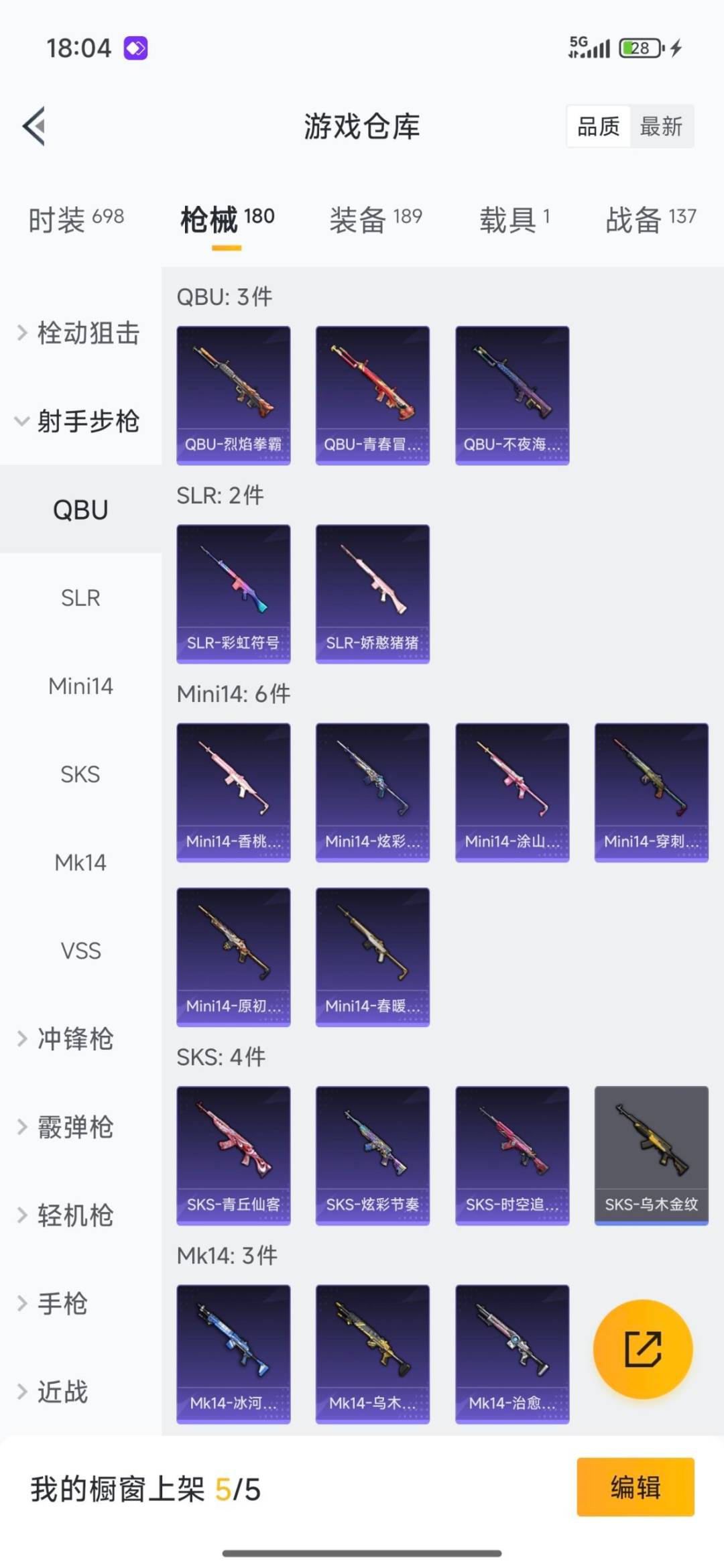The image size is (724, 1568).
Task: Open the Mk14-冰河 weapon icon
Action: (233, 1354)
